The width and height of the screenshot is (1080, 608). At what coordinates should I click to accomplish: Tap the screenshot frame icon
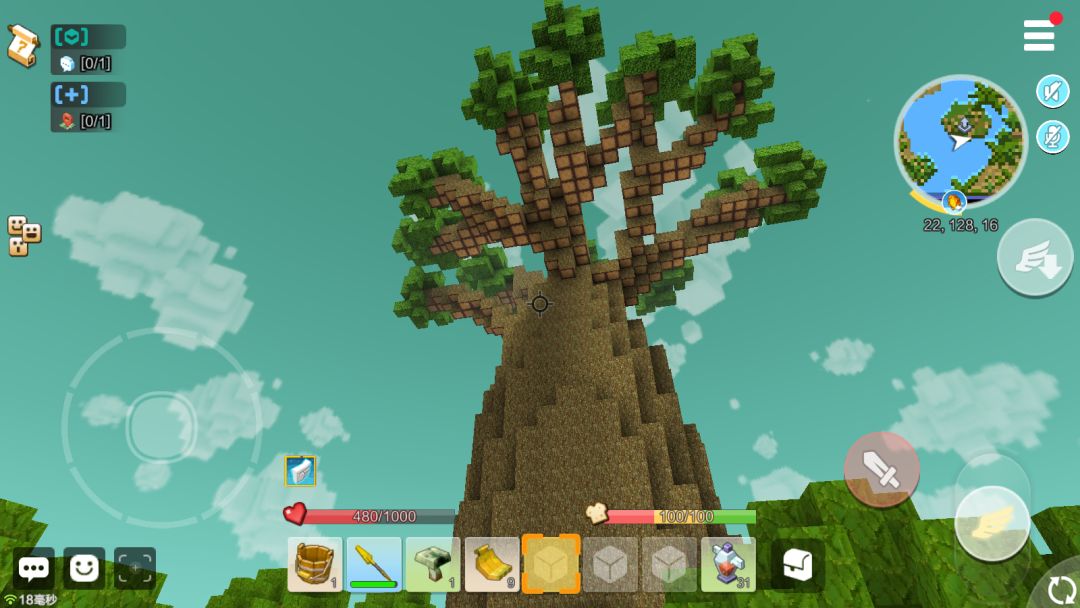[x=135, y=568]
